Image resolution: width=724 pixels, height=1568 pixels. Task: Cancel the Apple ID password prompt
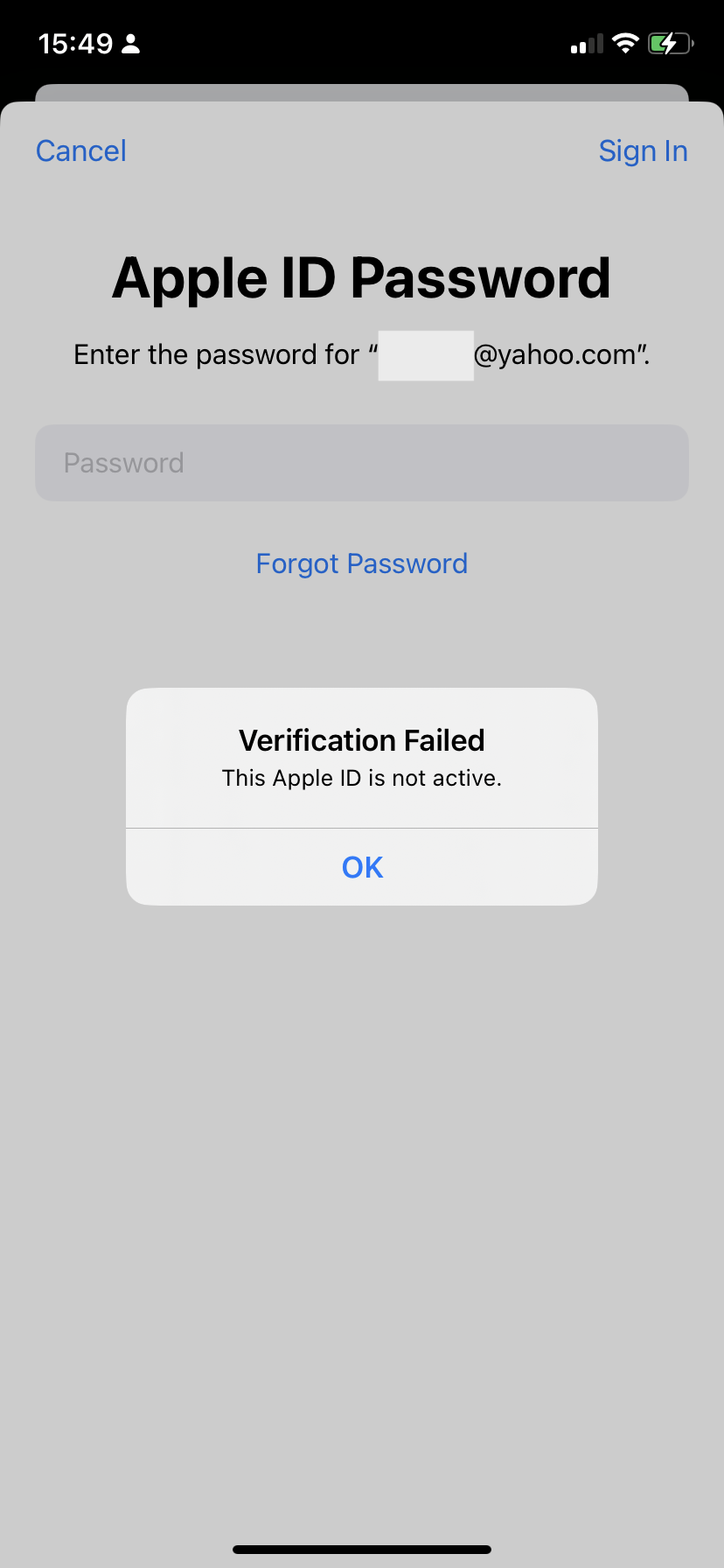click(x=81, y=151)
